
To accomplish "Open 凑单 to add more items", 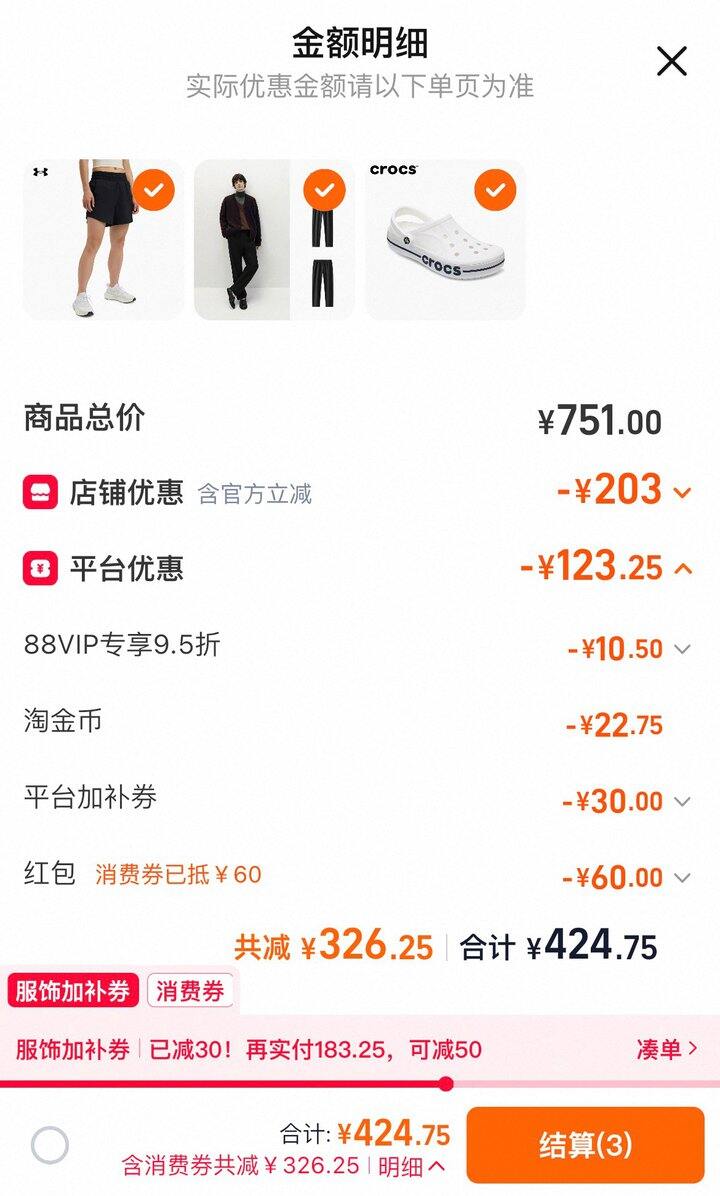I will tap(667, 1049).
